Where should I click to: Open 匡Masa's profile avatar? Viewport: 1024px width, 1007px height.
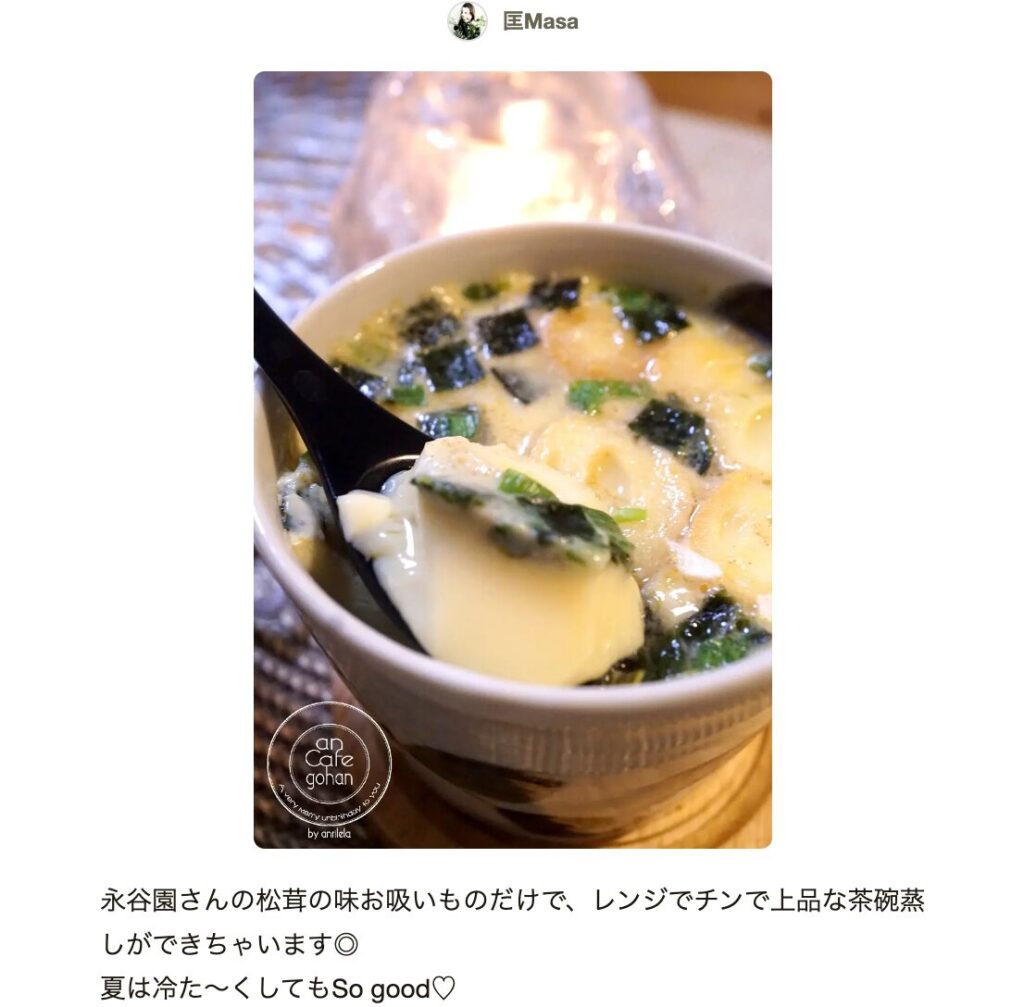(467, 21)
